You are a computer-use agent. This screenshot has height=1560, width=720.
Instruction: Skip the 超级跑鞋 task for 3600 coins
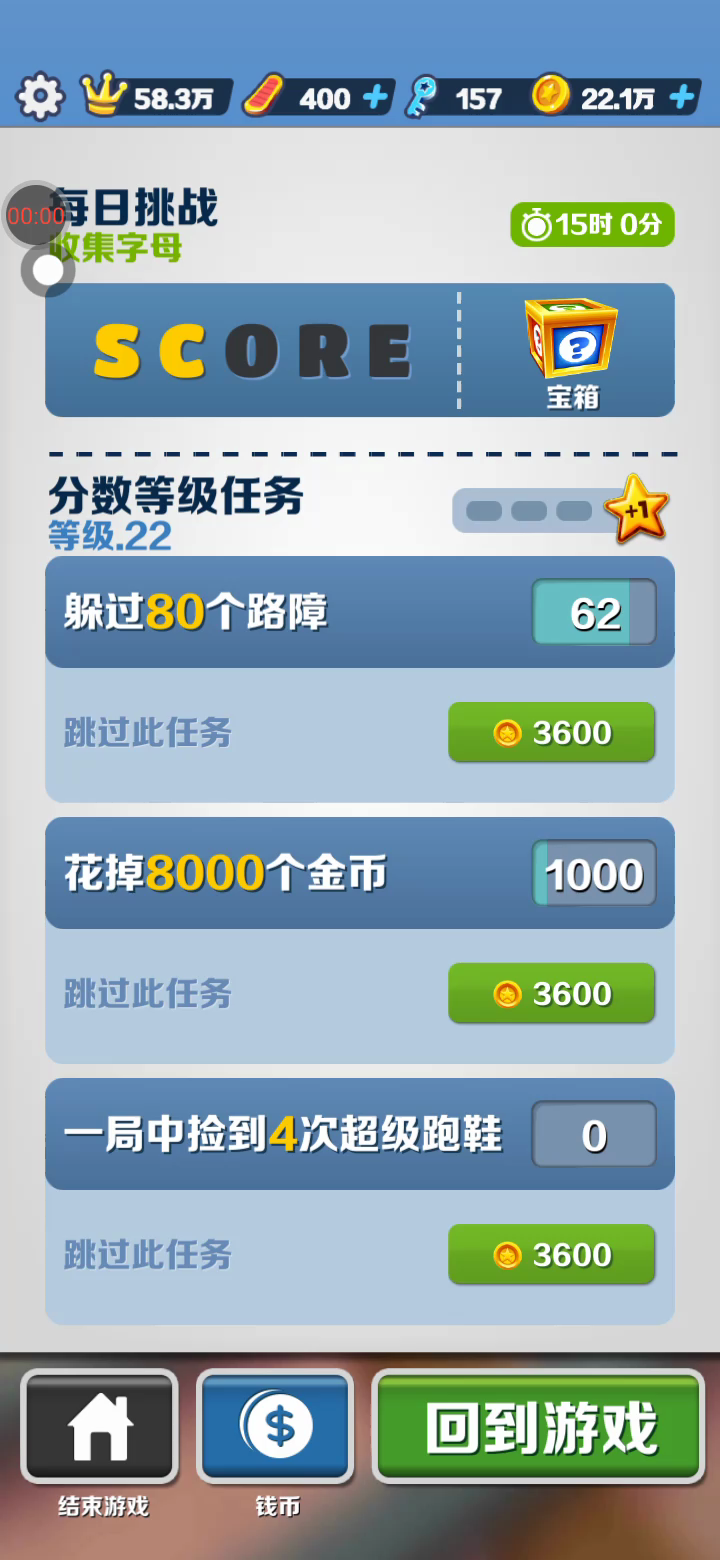coord(551,1254)
